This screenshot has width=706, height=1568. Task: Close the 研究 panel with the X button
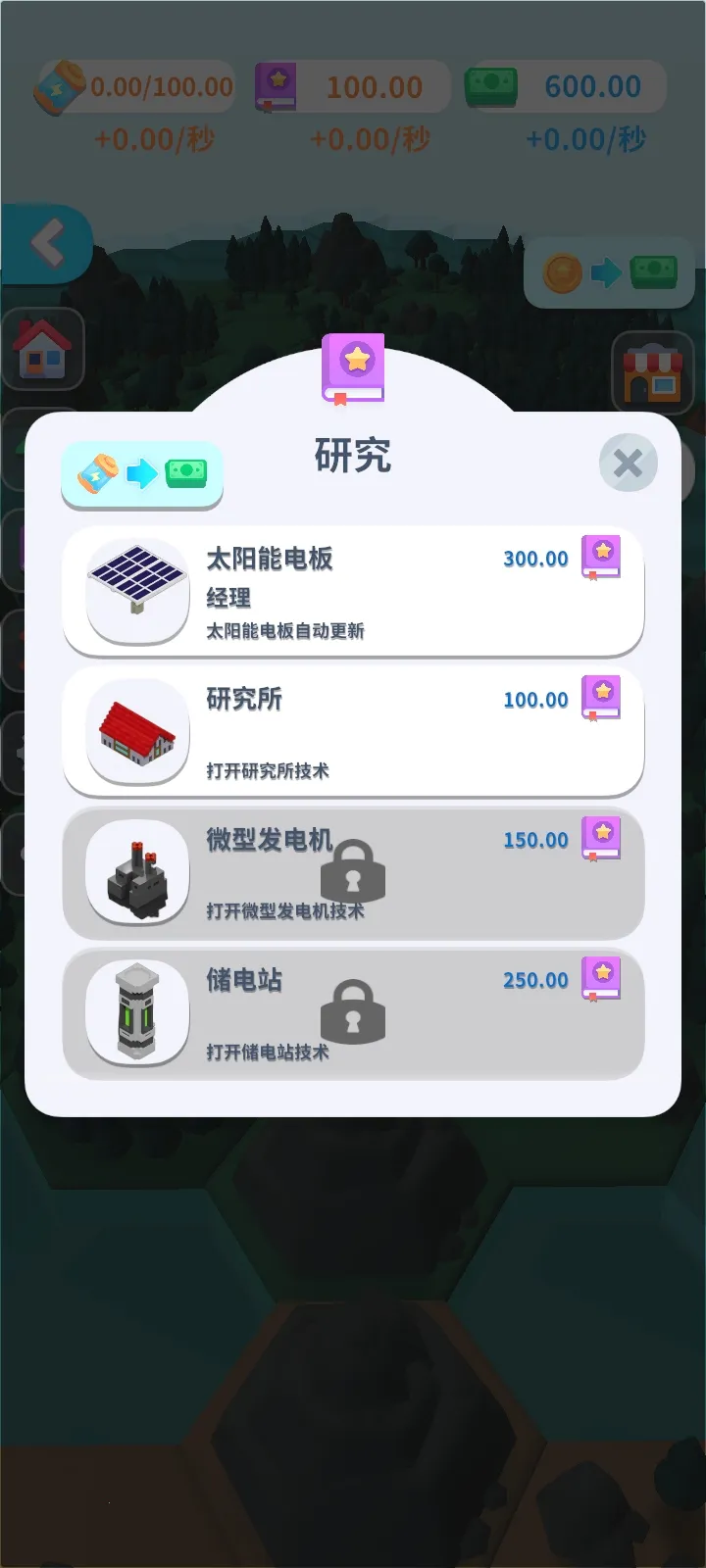coord(627,463)
